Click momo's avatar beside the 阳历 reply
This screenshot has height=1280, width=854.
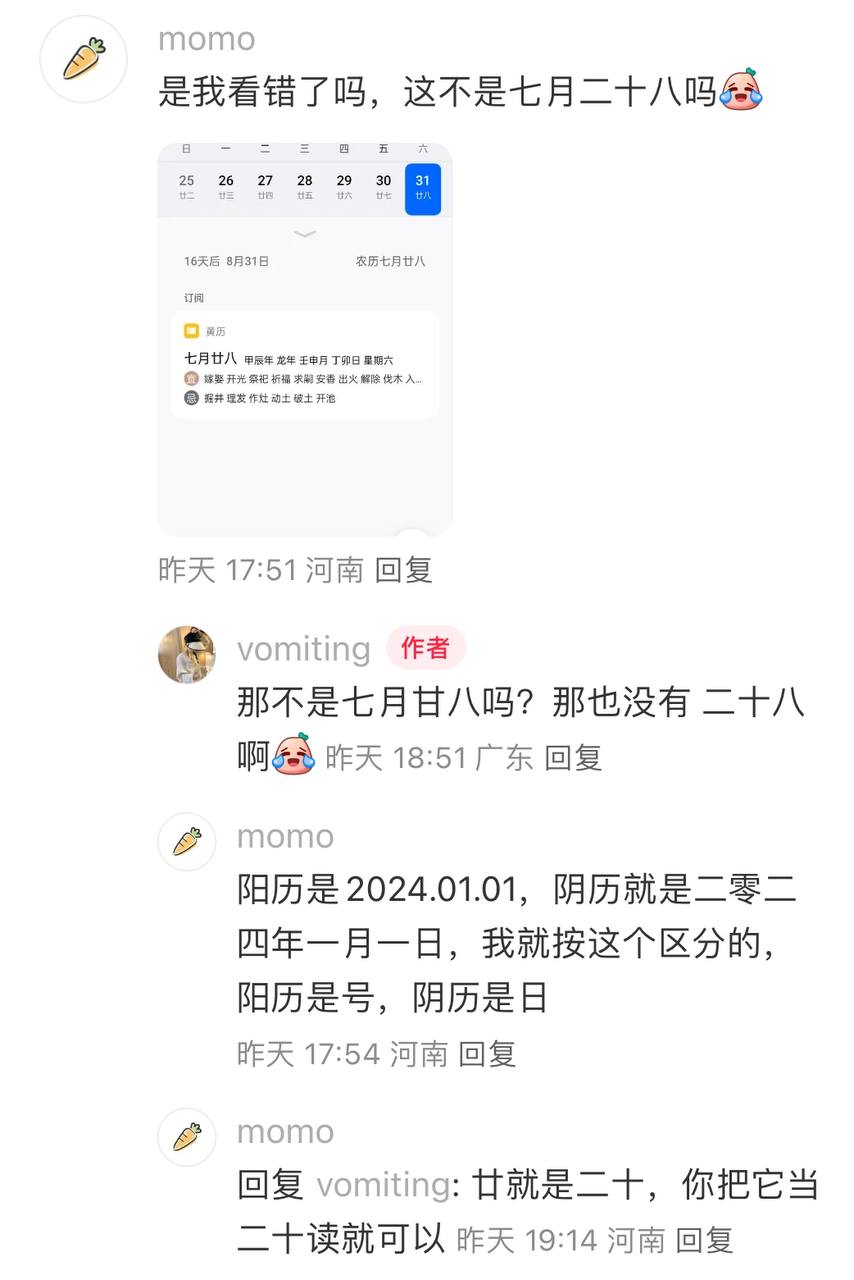[x=187, y=842]
